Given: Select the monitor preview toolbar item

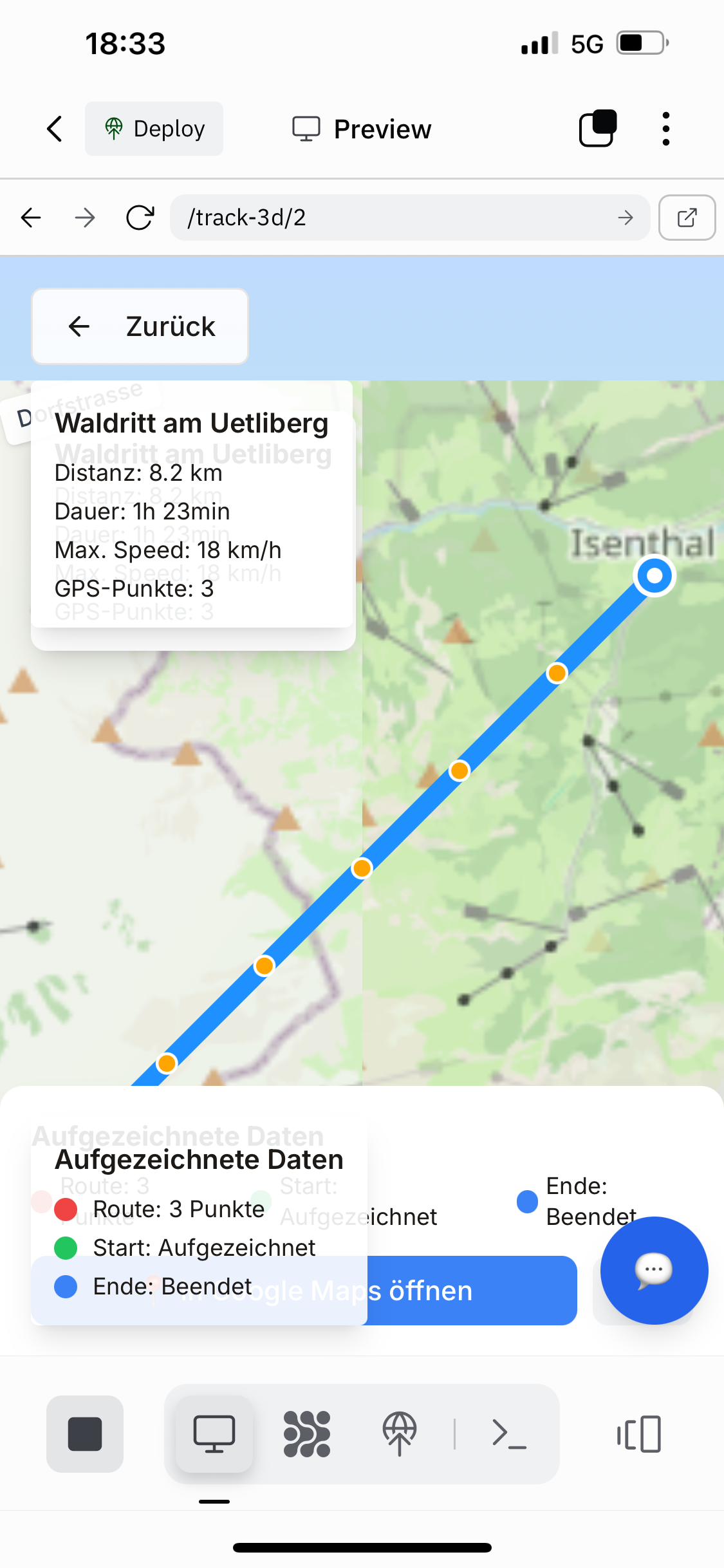Looking at the screenshot, I should pyautogui.click(x=214, y=1434).
